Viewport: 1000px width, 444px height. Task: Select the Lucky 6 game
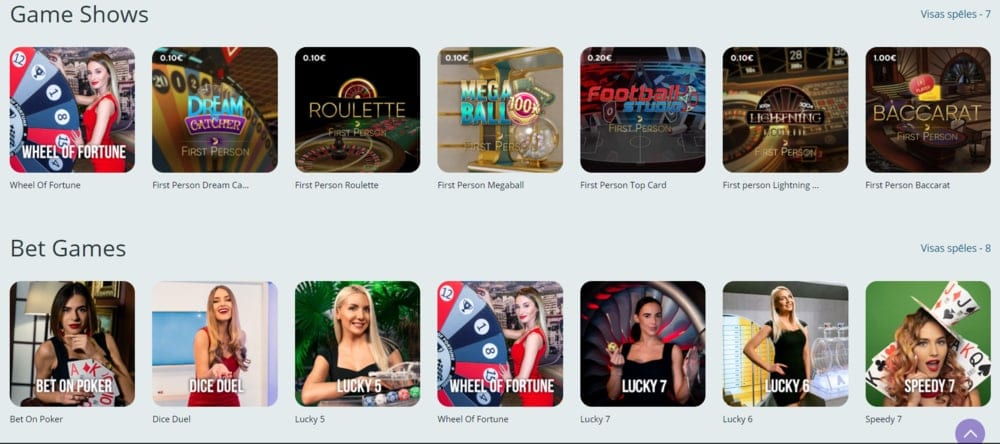(x=785, y=343)
